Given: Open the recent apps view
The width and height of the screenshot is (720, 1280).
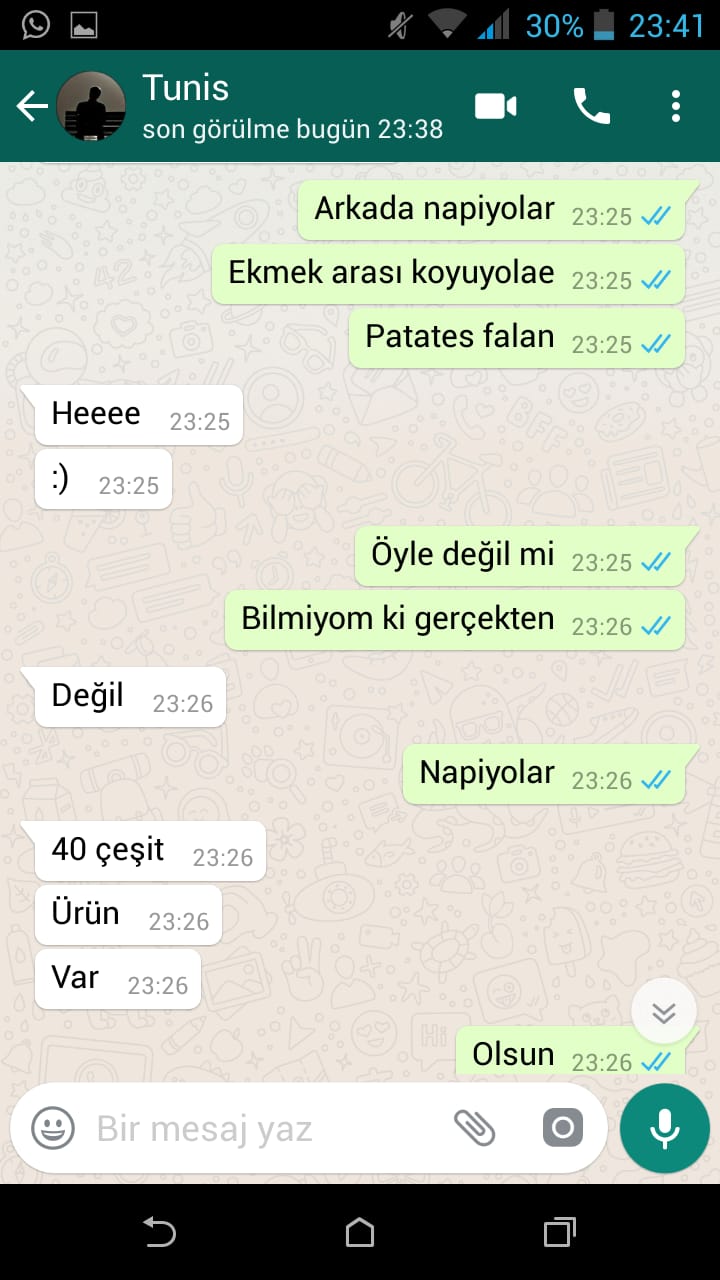Looking at the screenshot, I should pyautogui.click(x=560, y=1232).
